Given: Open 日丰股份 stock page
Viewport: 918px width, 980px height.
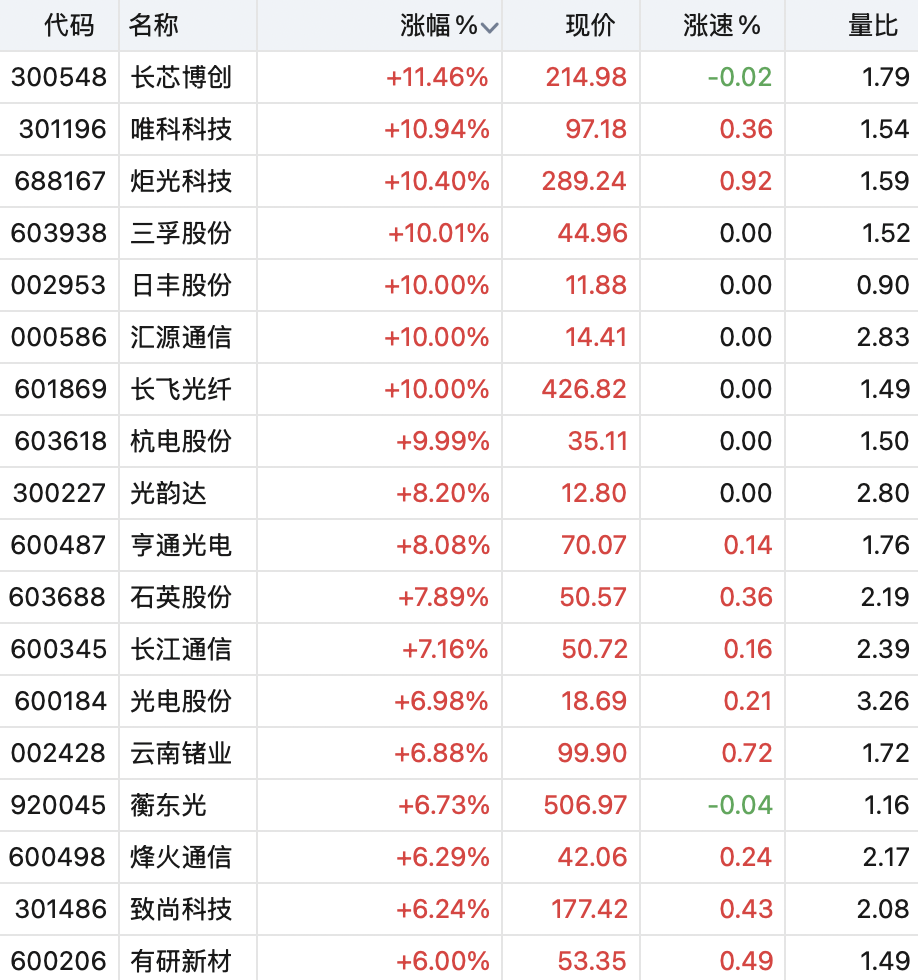Looking at the screenshot, I should point(459,285).
